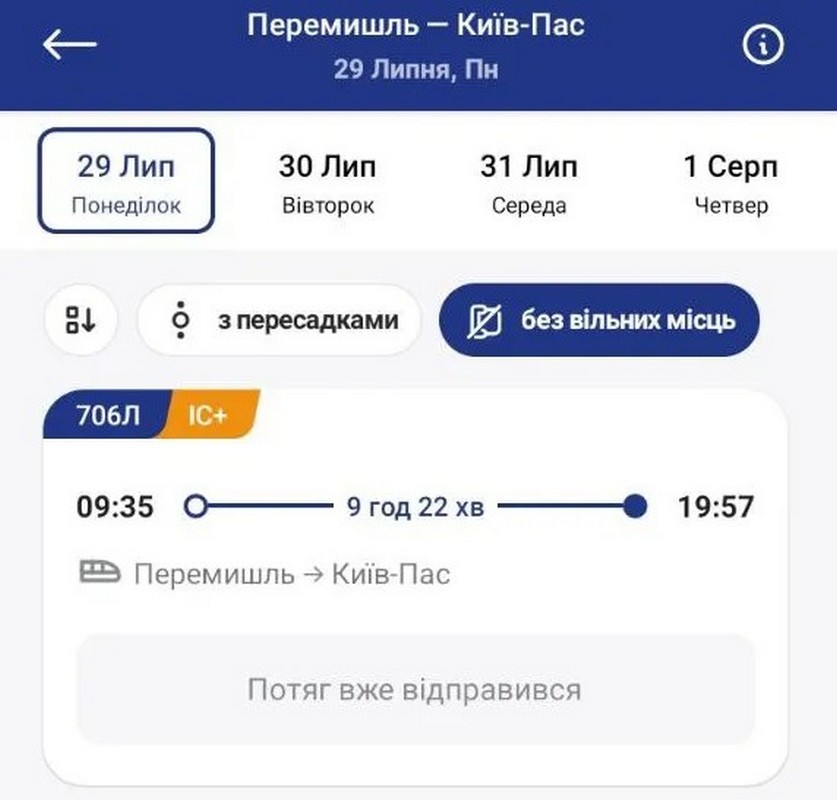Open the sorting options icon
Viewport: 837px width, 800px height.
[x=81, y=321]
